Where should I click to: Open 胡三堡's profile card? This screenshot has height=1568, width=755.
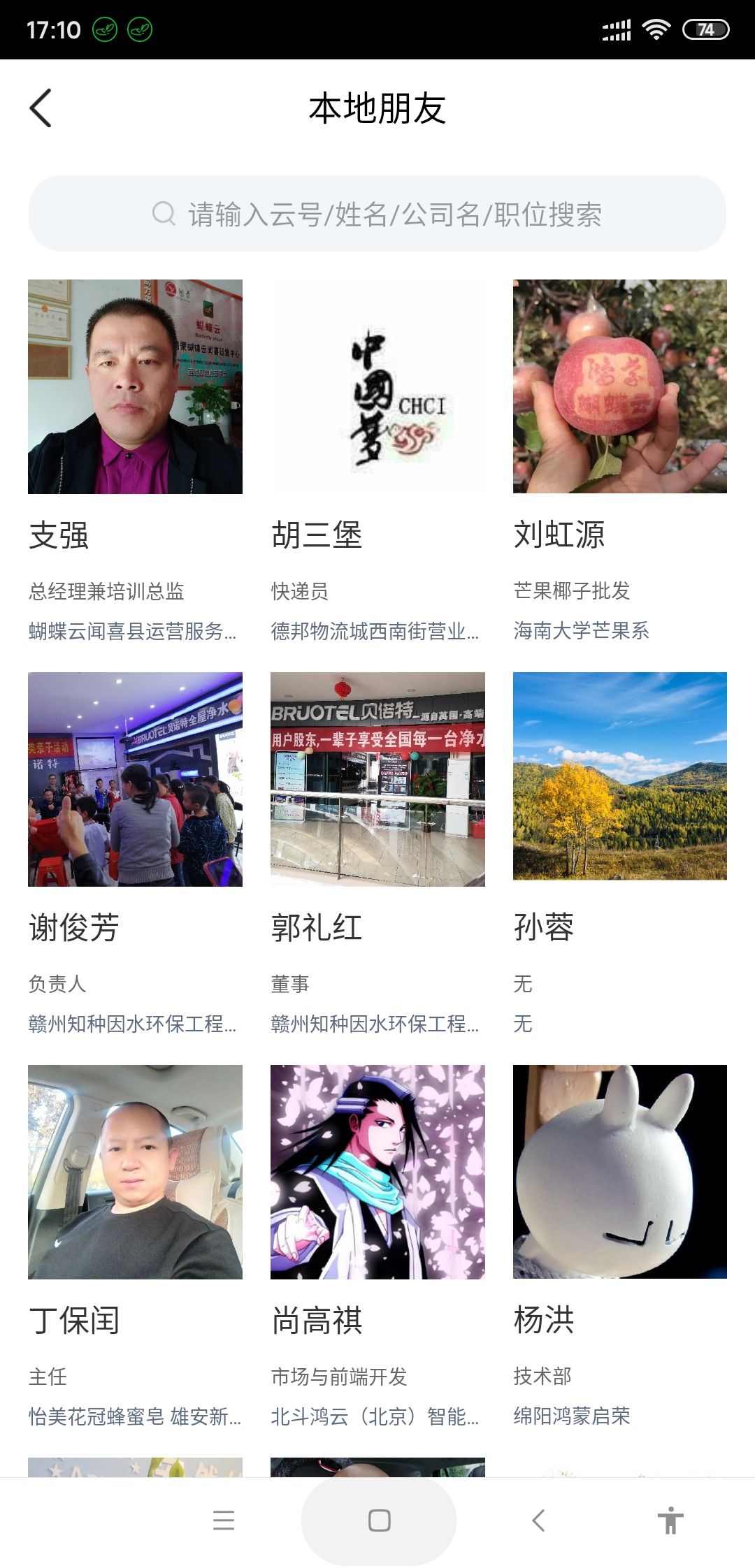377,387
